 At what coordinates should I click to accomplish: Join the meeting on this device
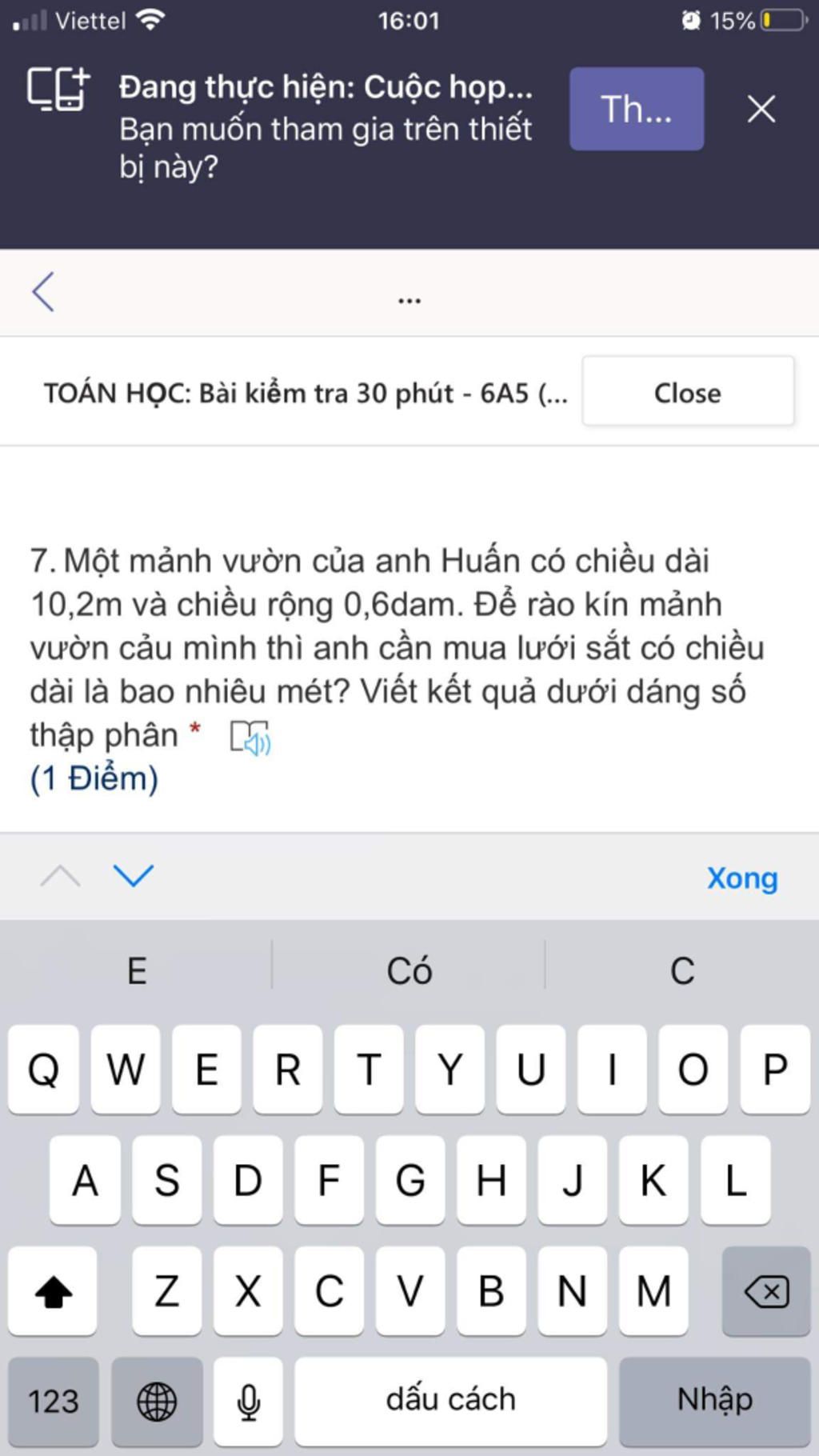click(x=636, y=109)
